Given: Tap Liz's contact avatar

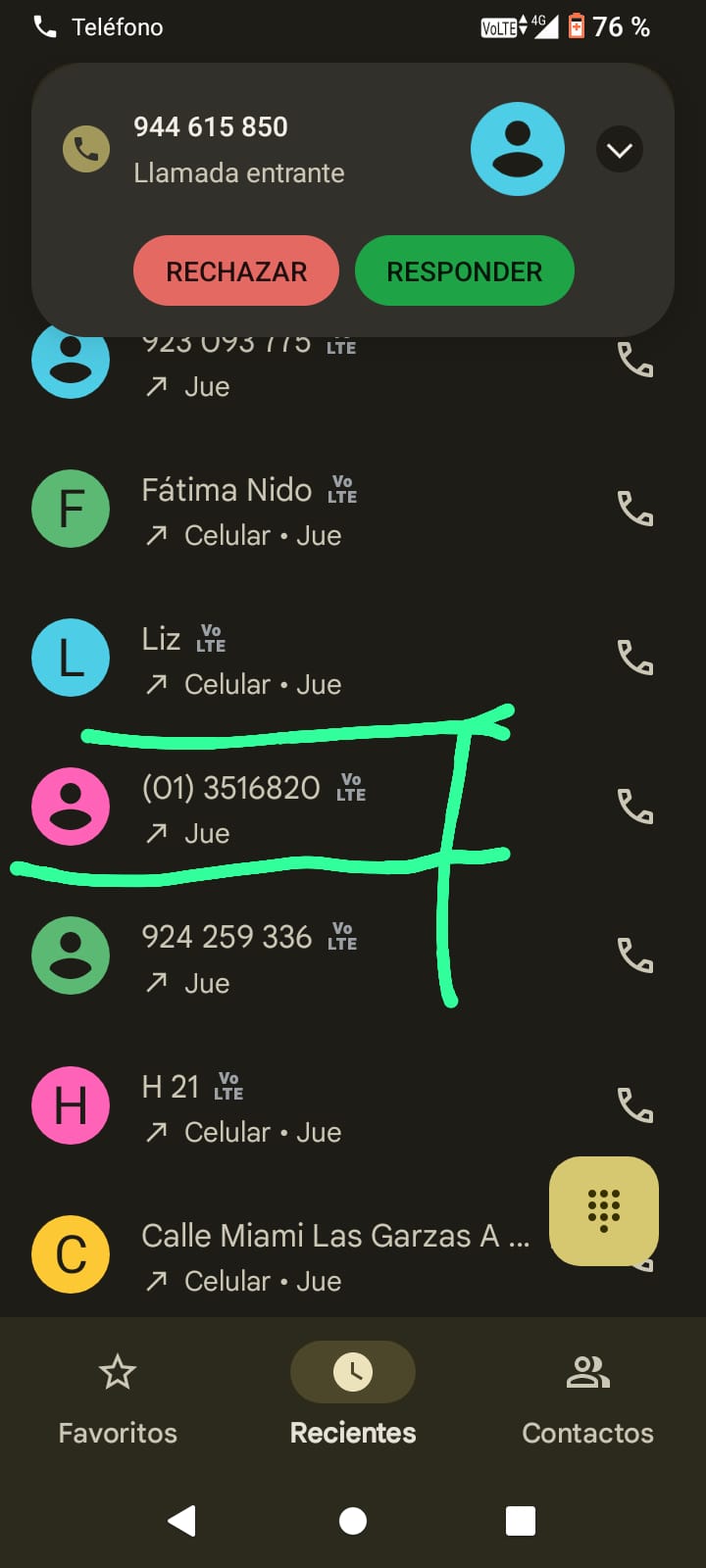Looking at the screenshot, I should click(x=71, y=658).
